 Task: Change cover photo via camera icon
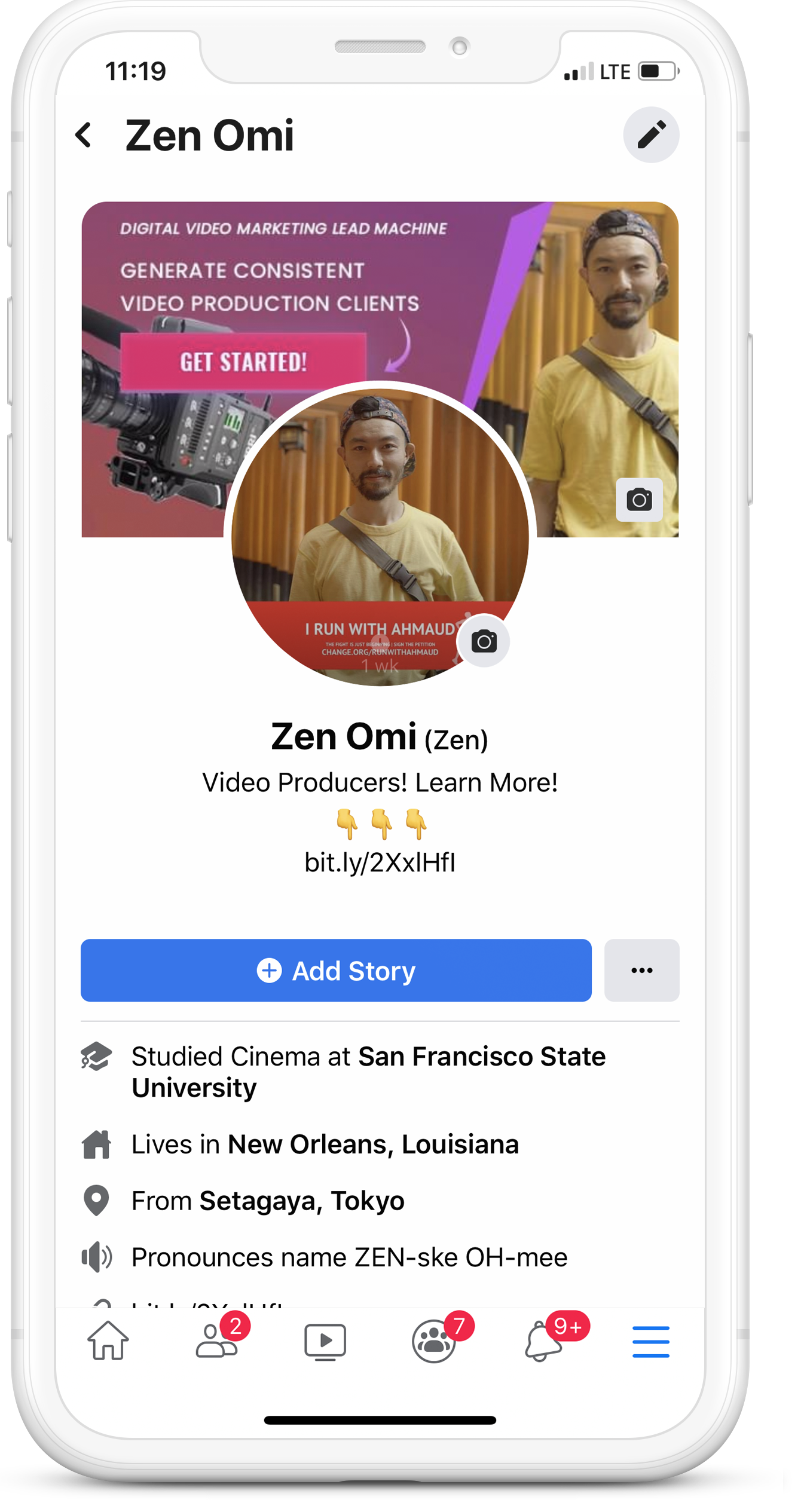(x=639, y=500)
